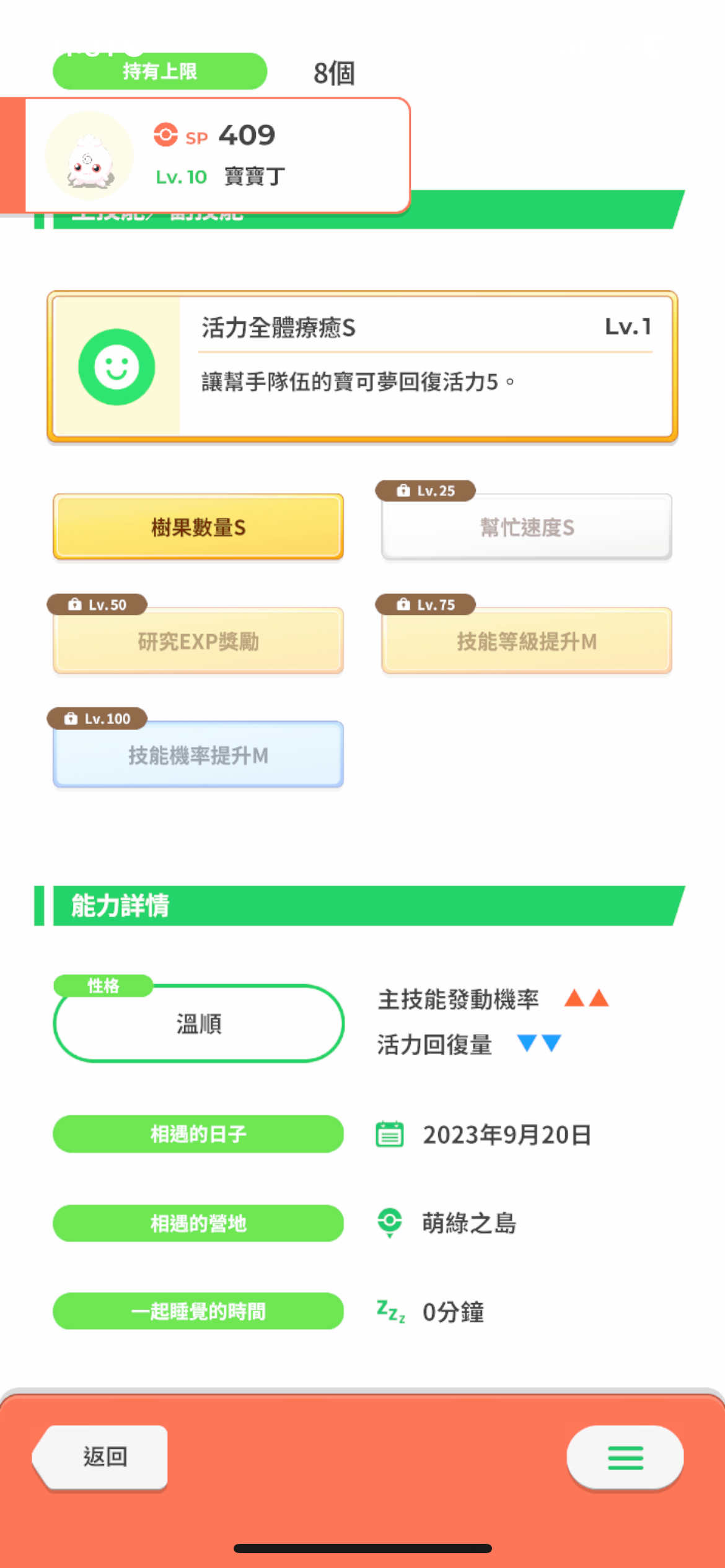Tap the locked 幫忙速度S sub skill
The height and width of the screenshot is (1568, 725).
click(x=527, y=526)
